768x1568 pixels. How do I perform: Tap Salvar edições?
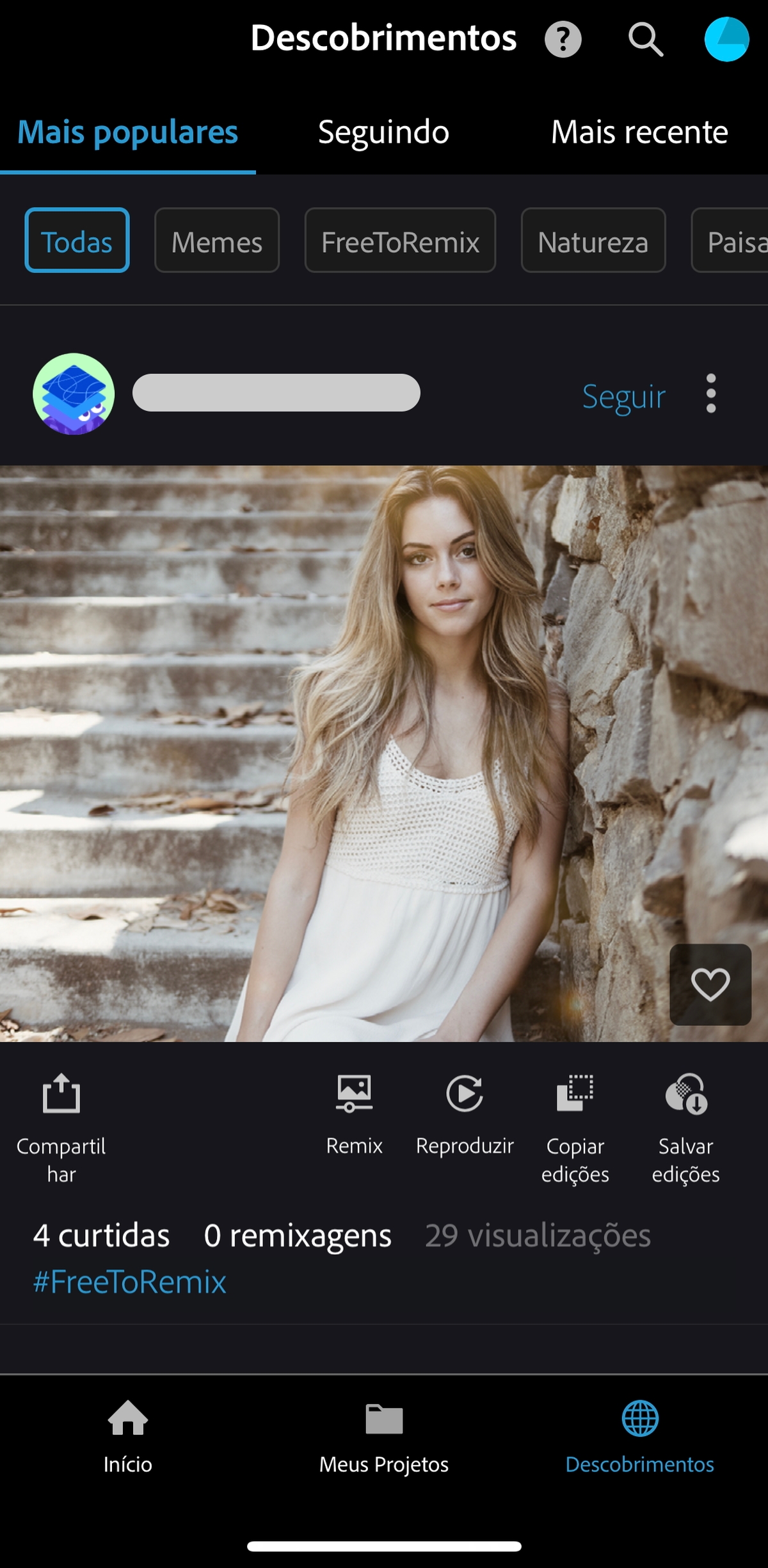point(685,1128)
